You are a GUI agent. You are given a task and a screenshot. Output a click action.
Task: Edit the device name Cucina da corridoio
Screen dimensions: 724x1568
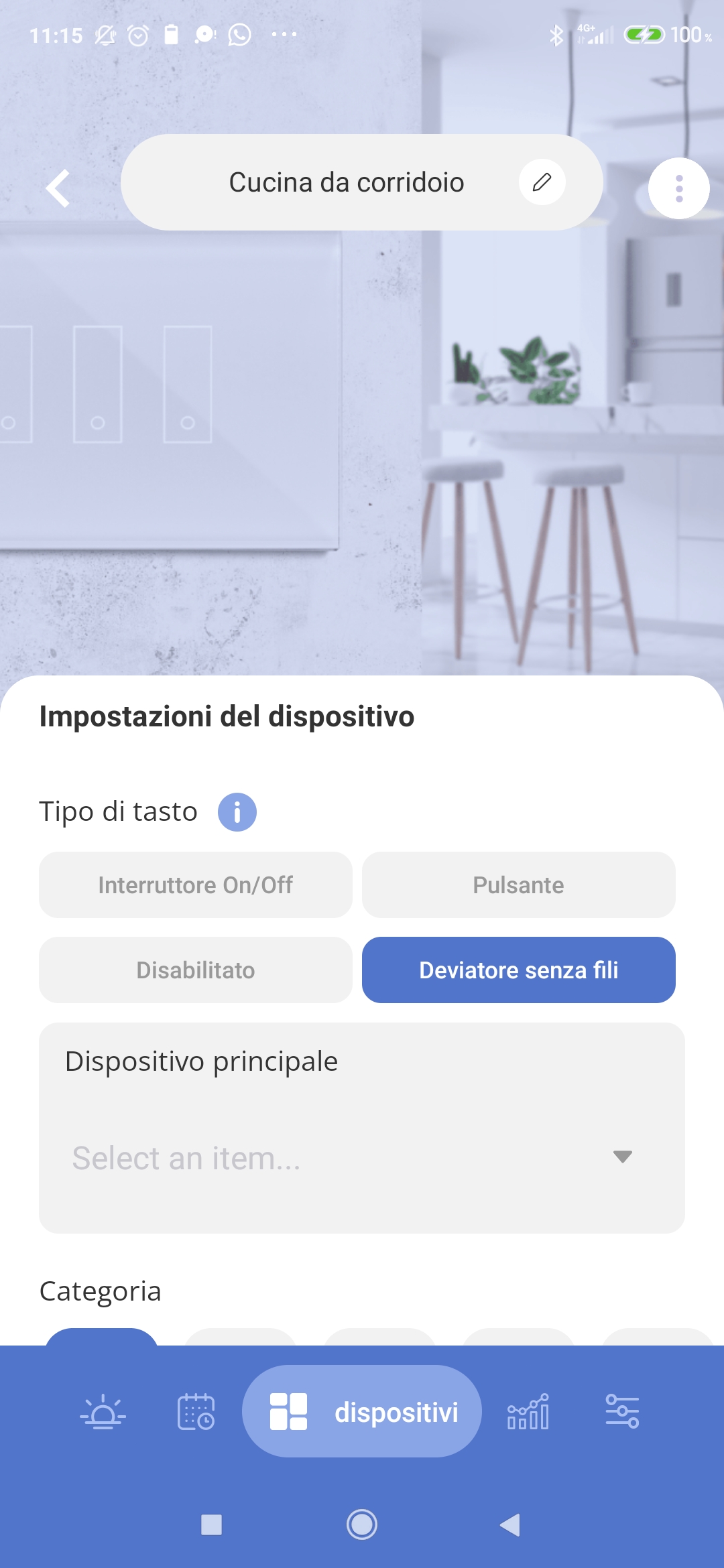(542, 182)
